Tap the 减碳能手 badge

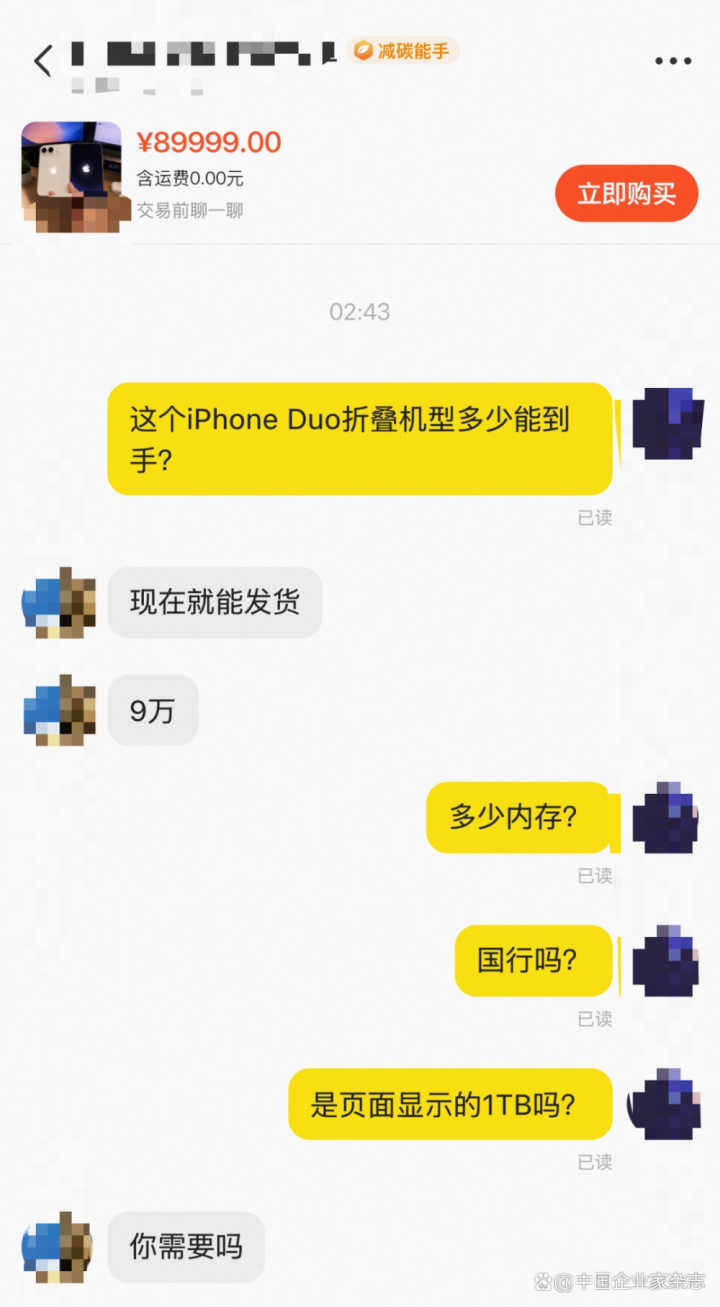pyautogui.click(x=403, y=51)
